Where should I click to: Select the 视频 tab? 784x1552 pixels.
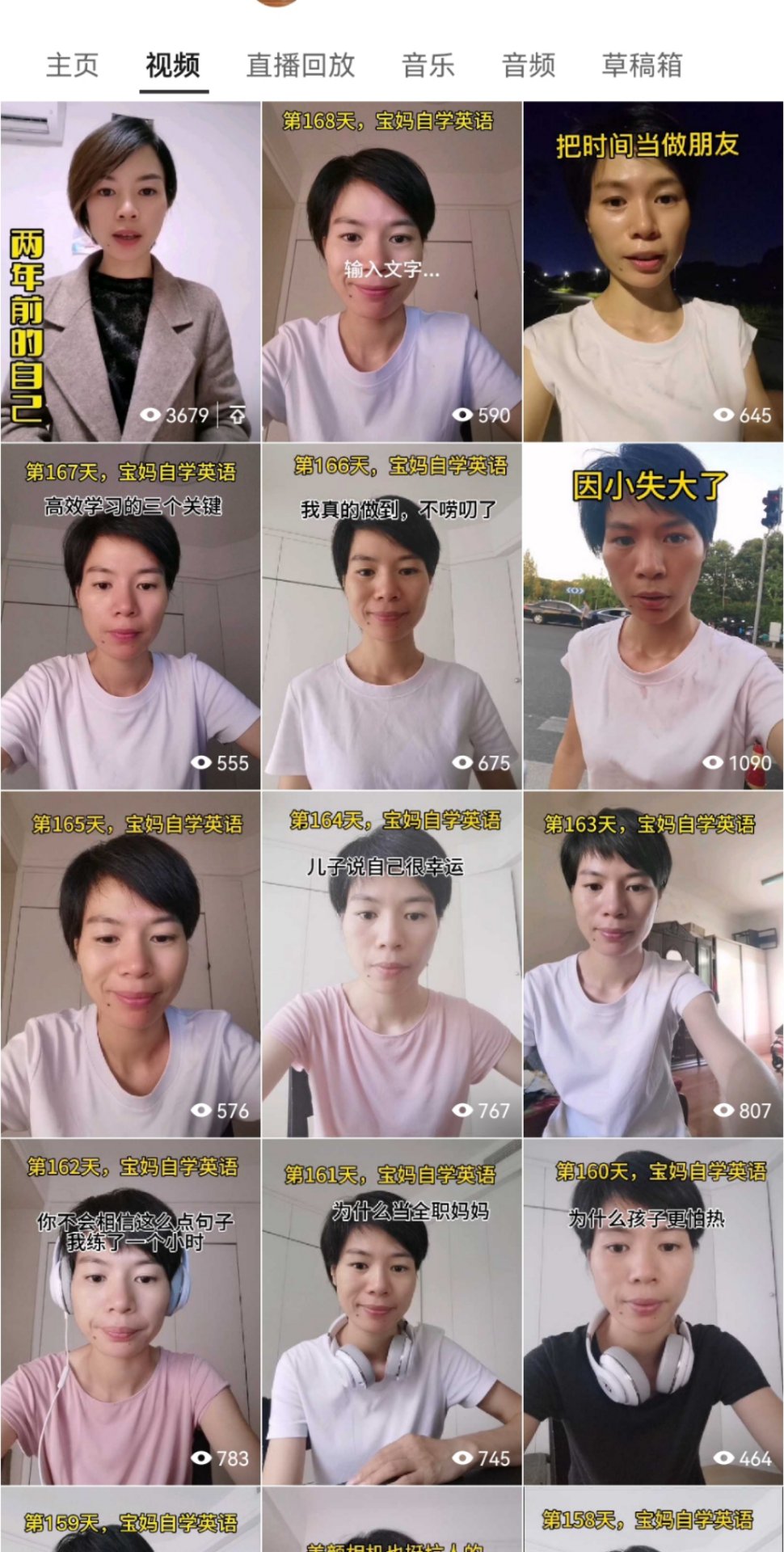(173, 65)
